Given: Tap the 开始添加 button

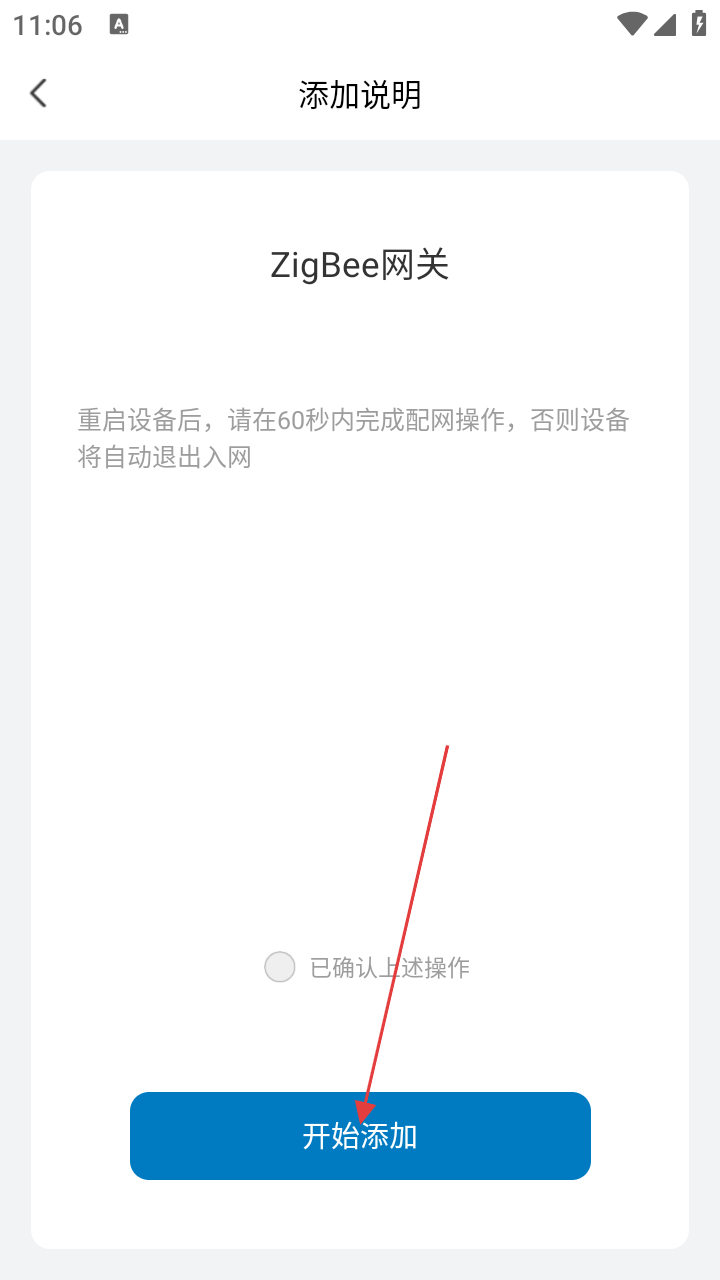Looking at the screenshot, I should (360, 1136).
